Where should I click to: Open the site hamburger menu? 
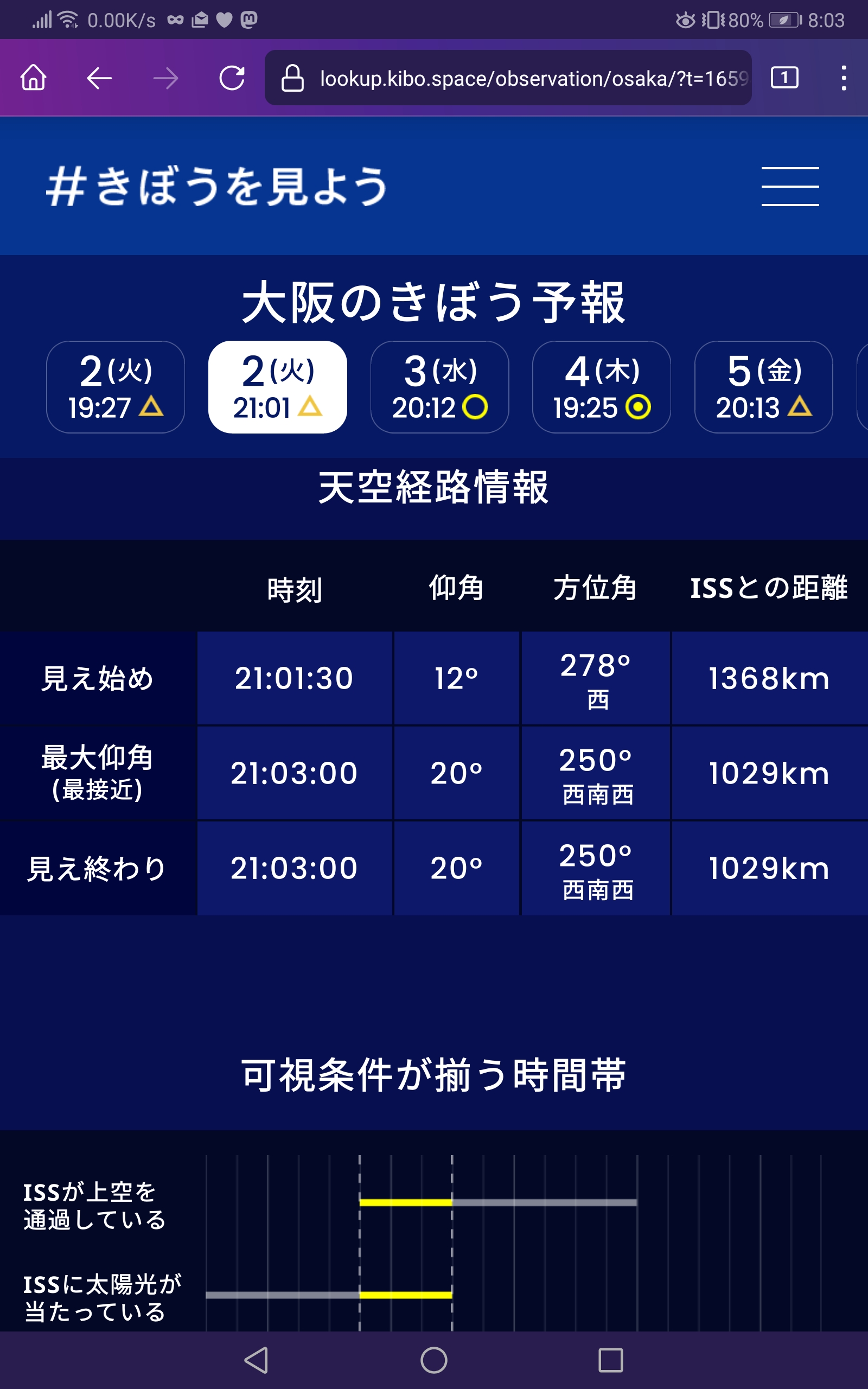(790, 187)
